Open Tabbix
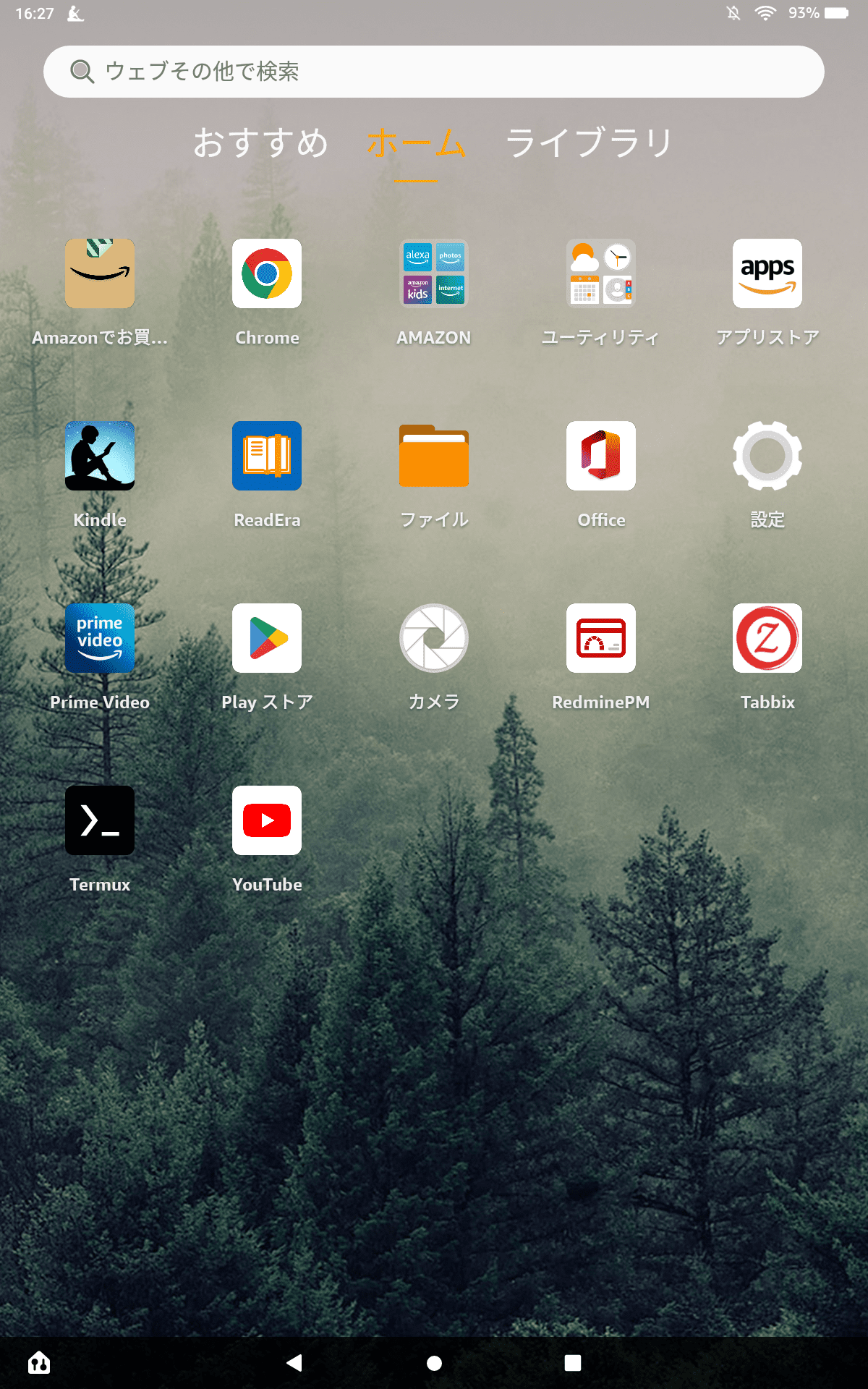This screenshot has height=1389, width=868. (x=767, y=639)
